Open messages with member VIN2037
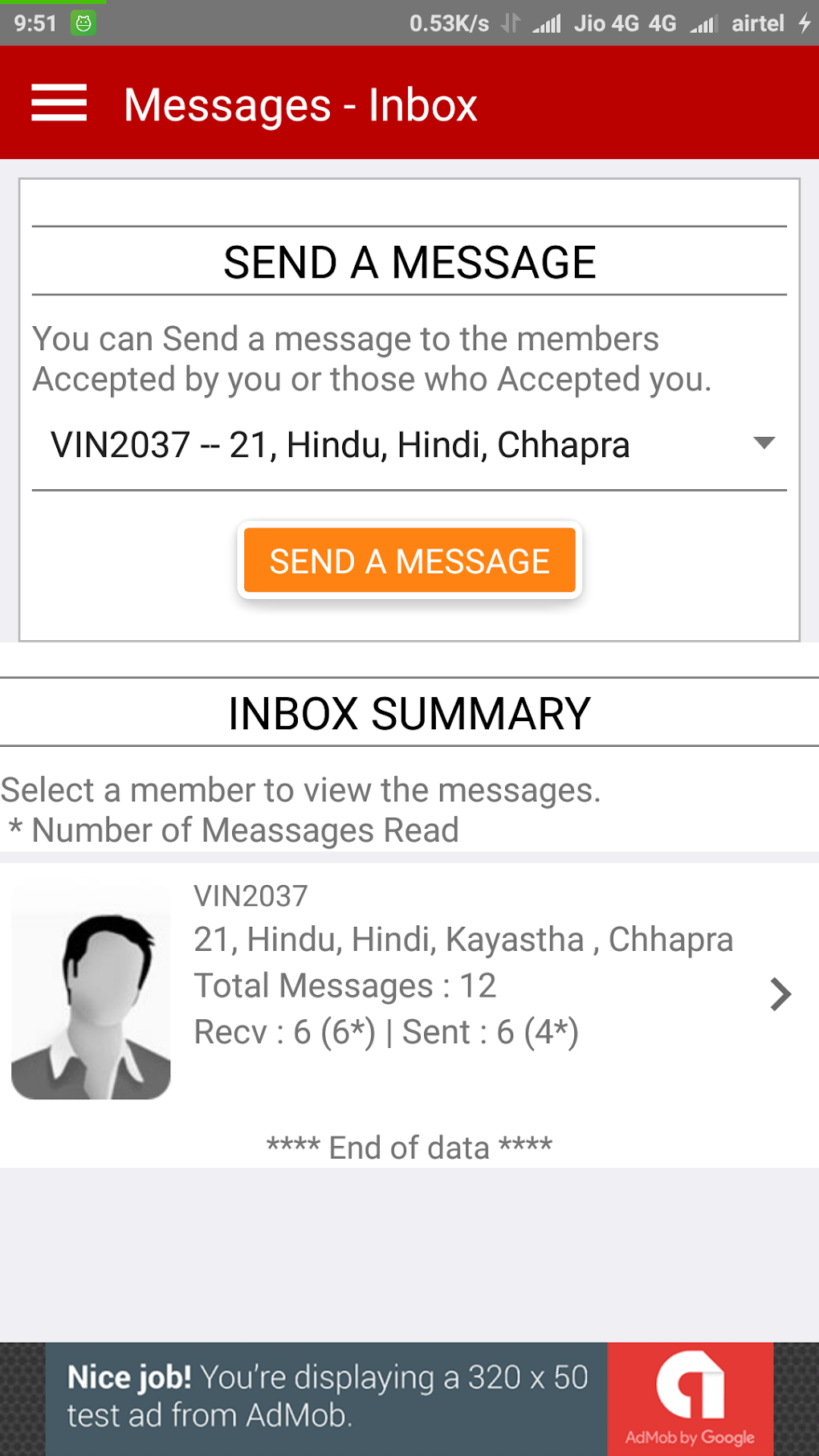Viewport: 819px width, 1456px height. [409, 993]
